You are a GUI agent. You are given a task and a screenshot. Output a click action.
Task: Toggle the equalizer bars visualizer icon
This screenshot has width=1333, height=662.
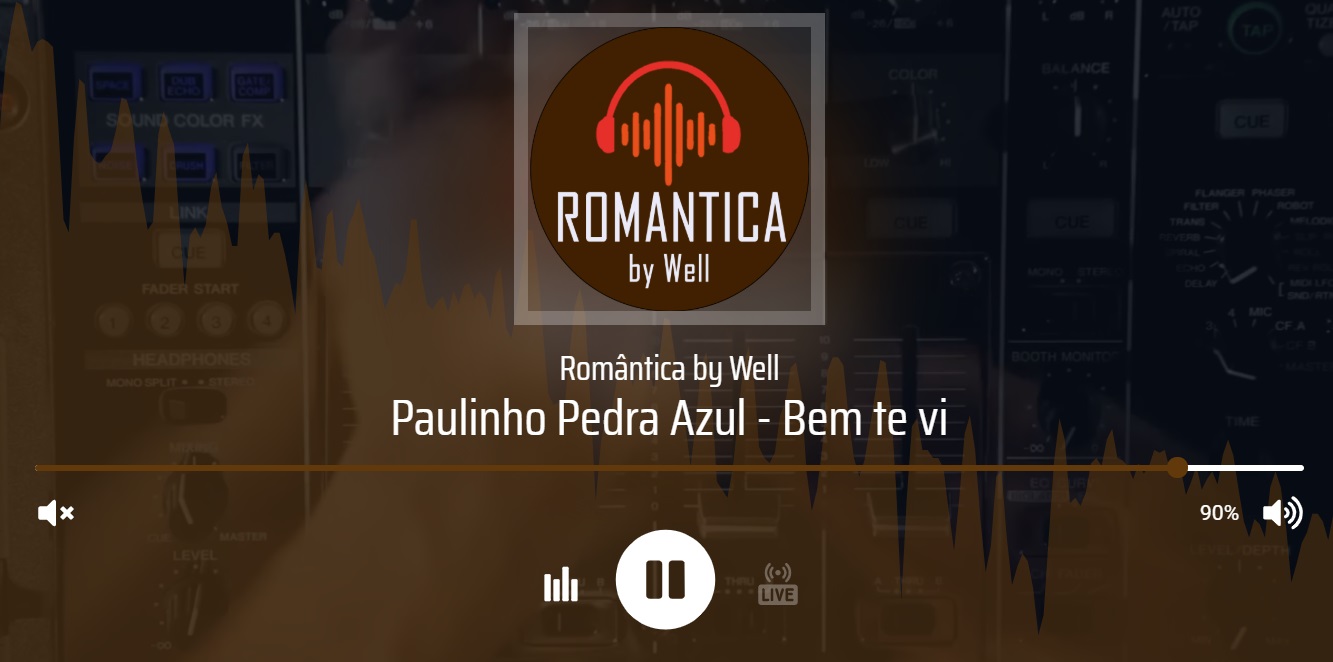pos(561,585)
